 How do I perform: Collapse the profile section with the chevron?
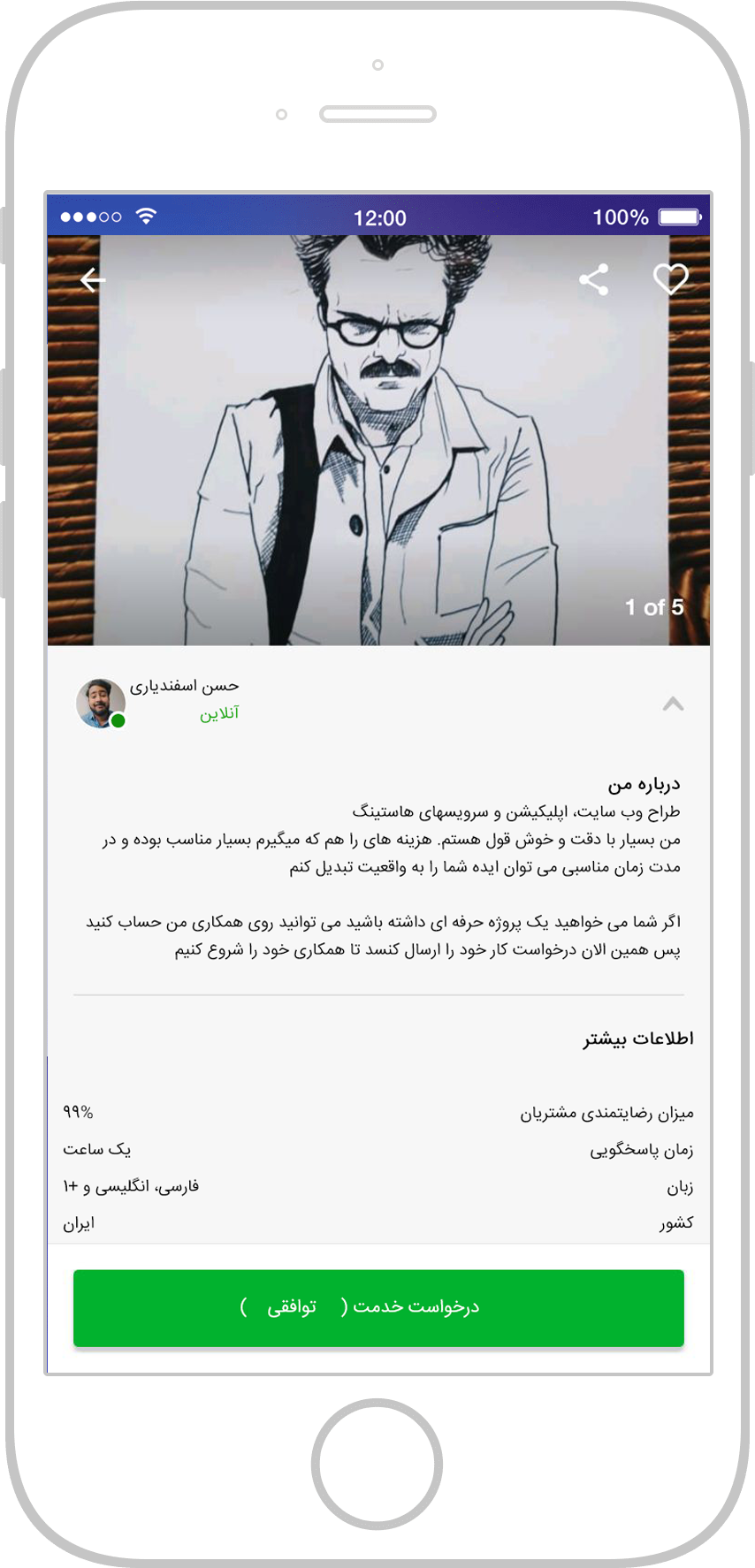coord(673,704)
